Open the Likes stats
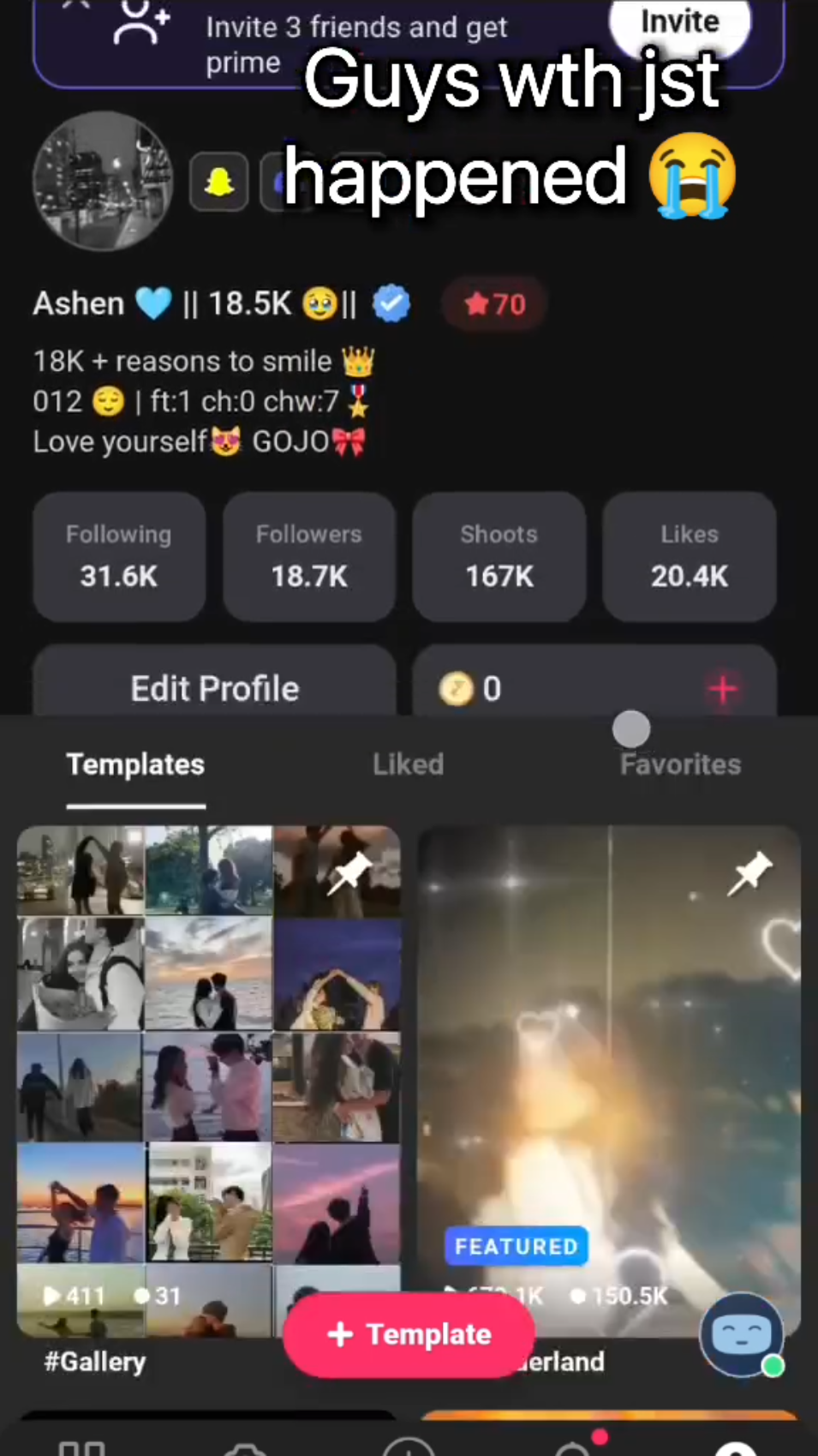 pyautogui.click(x=690, y=556)
